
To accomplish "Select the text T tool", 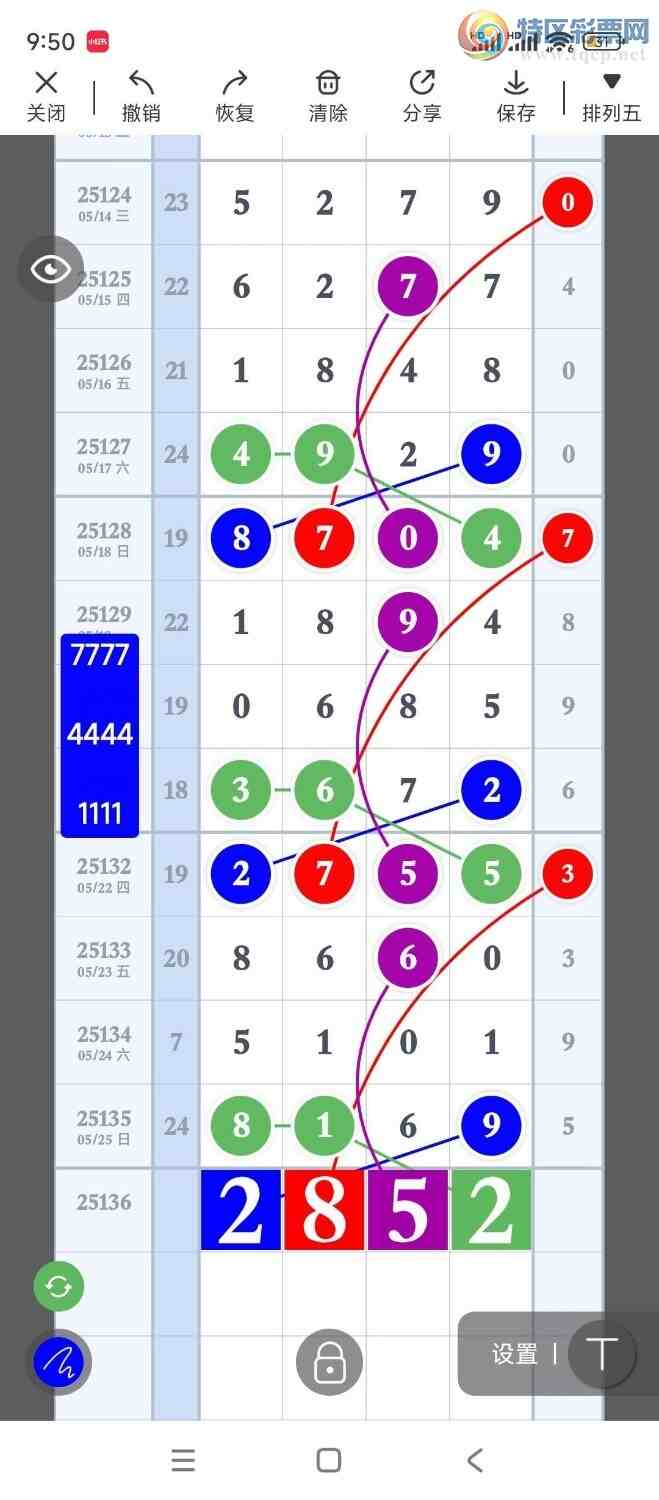I will (602, 1354).
